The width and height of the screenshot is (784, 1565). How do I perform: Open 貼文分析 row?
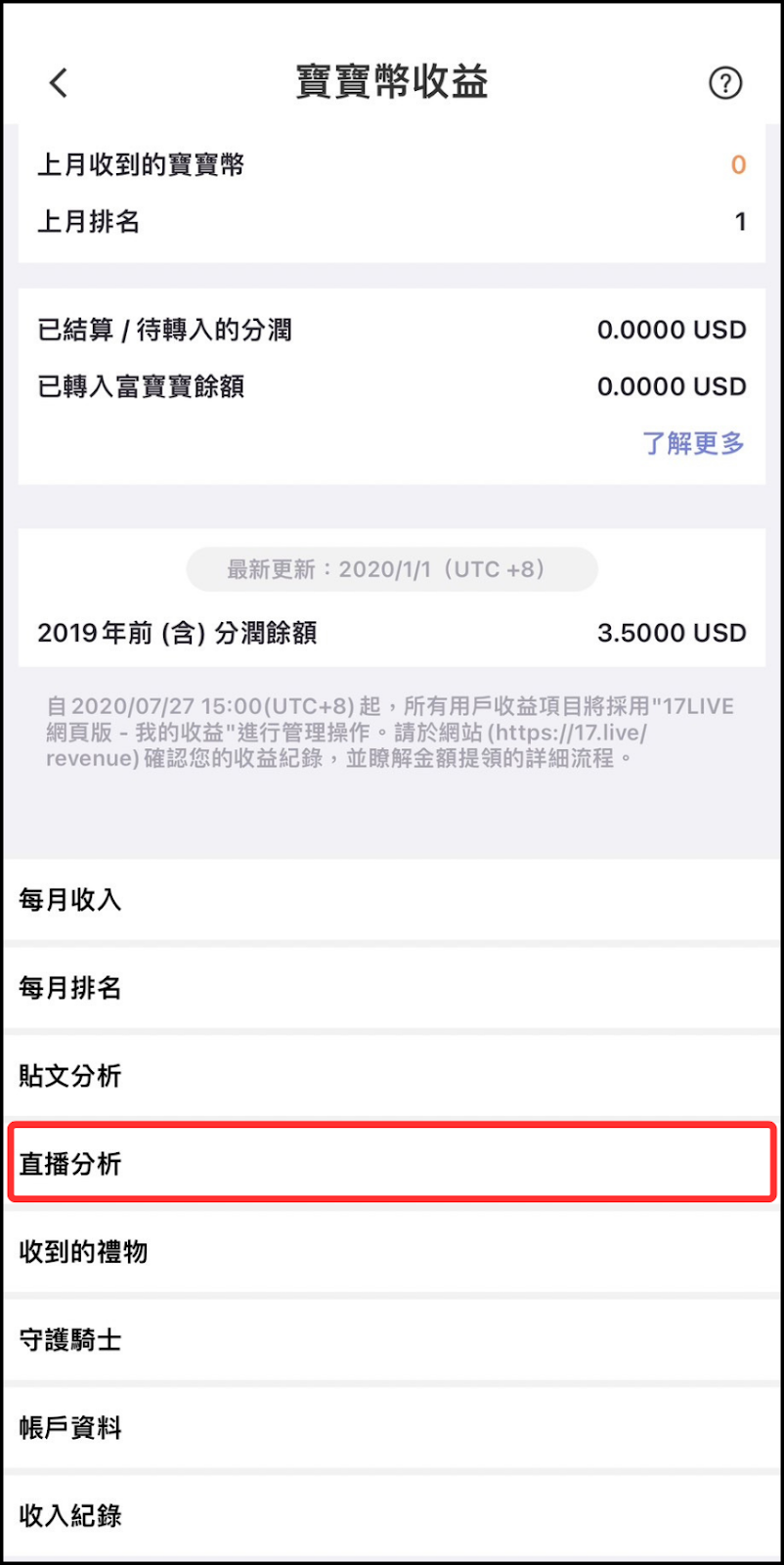pyautogui.click(x=391, y=1076)
